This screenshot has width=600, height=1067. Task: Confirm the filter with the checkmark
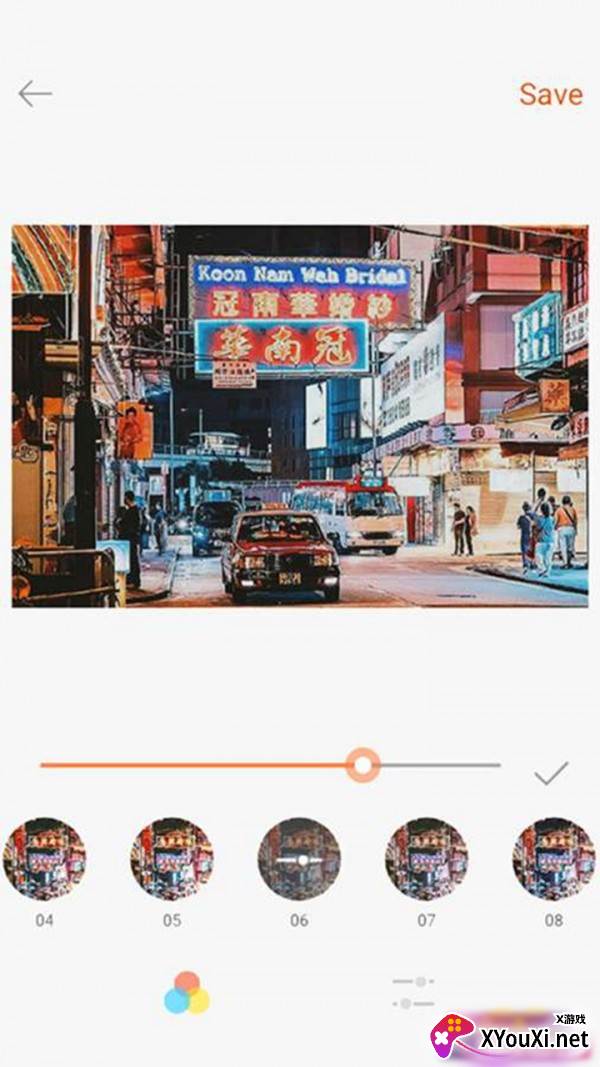(x=550, y=773)
